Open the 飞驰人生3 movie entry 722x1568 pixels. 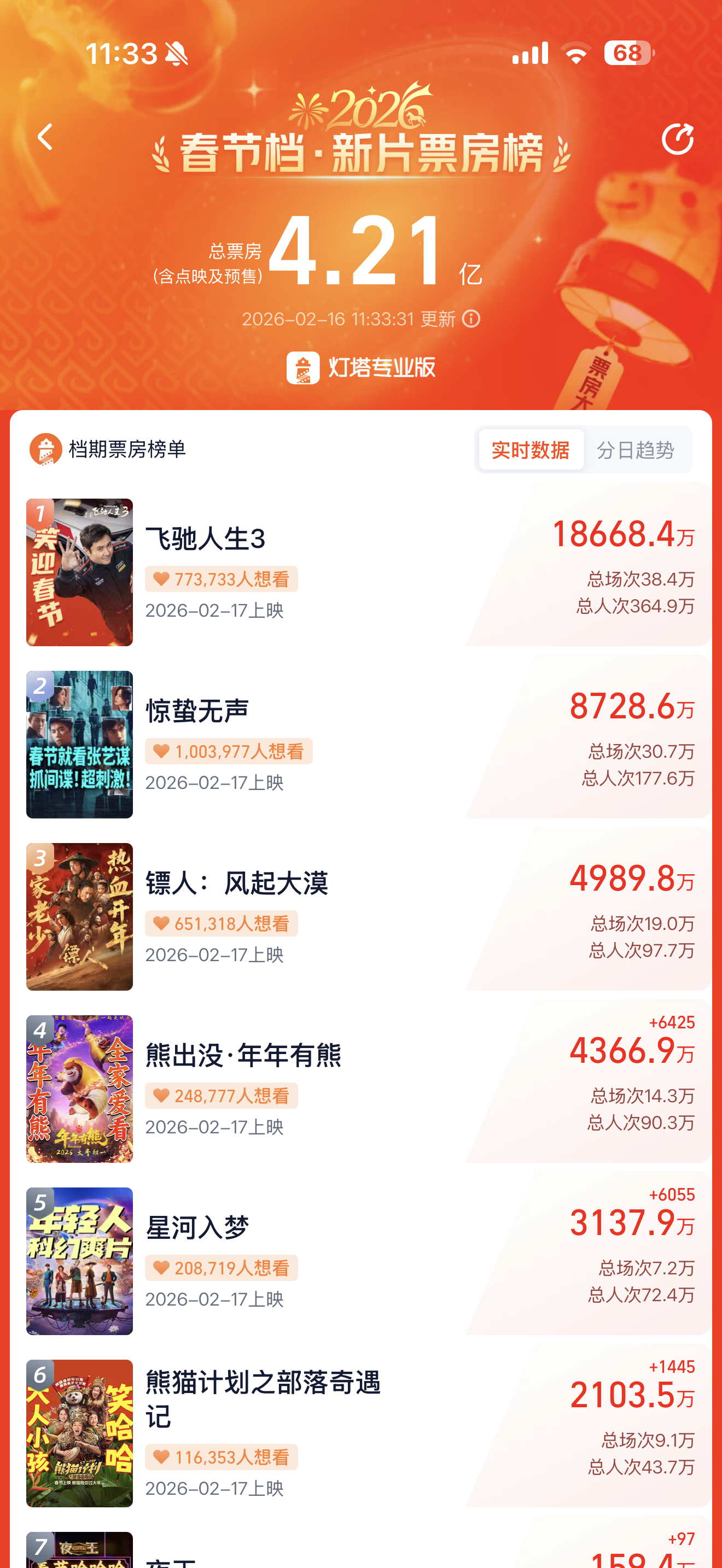tap(205, 539)
